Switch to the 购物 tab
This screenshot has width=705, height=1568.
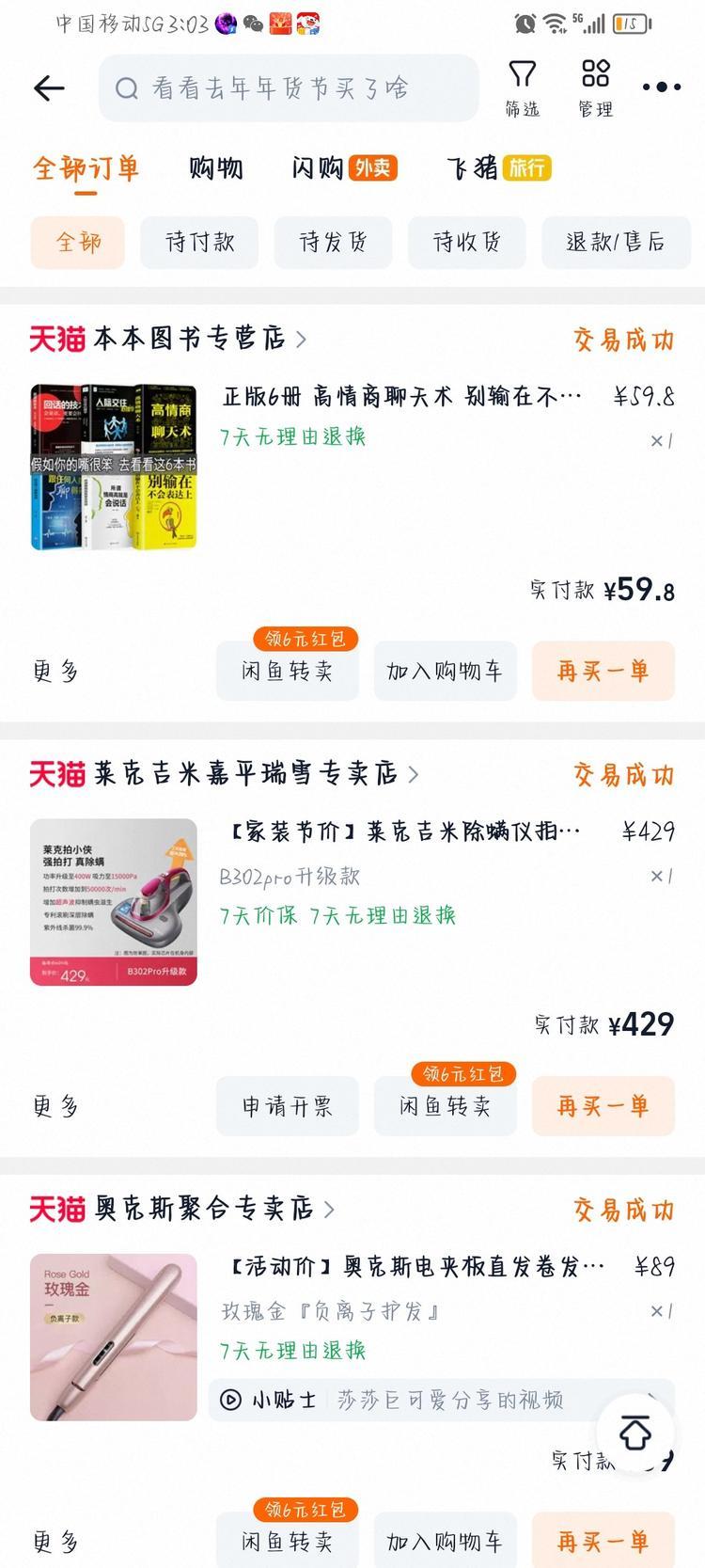(x=216, y=168)
